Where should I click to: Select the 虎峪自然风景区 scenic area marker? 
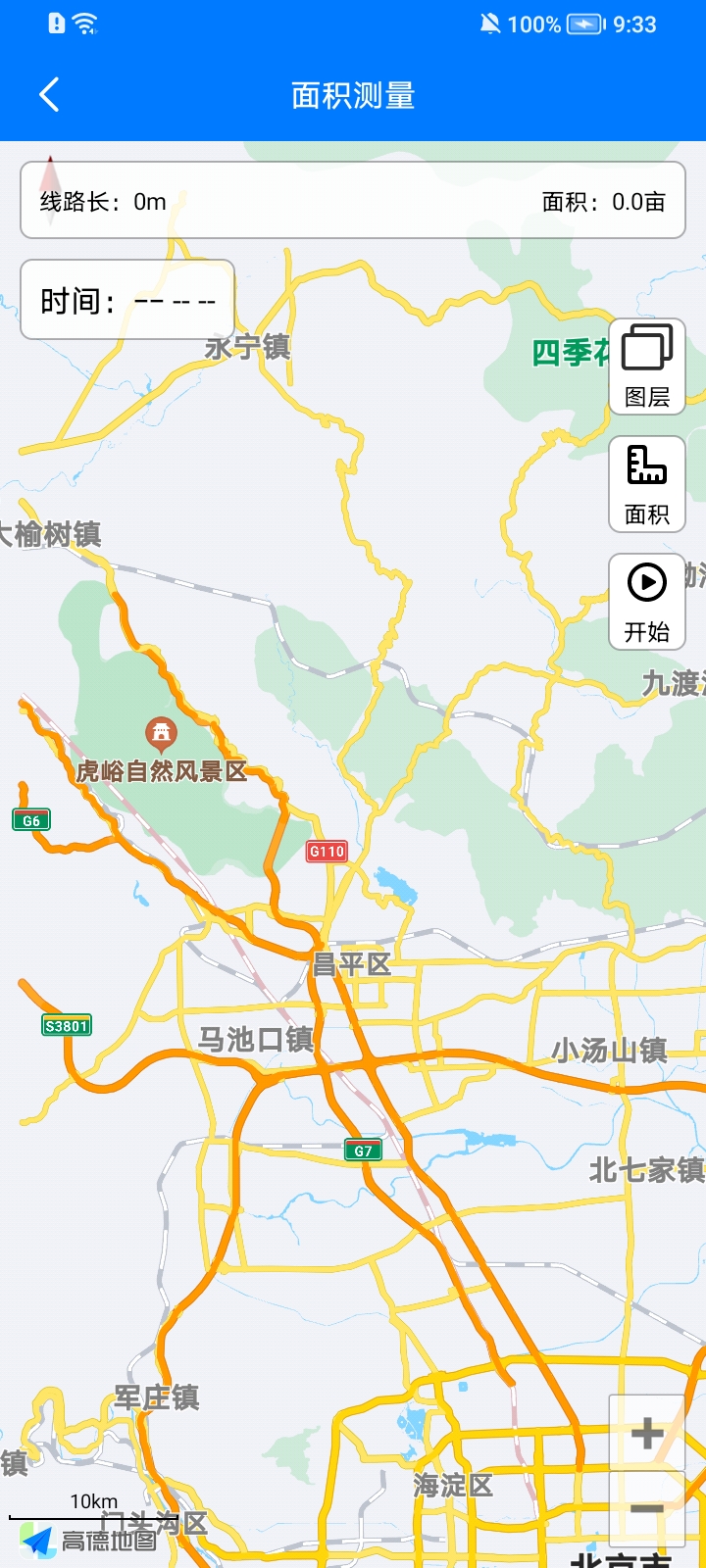coord(162,735)
